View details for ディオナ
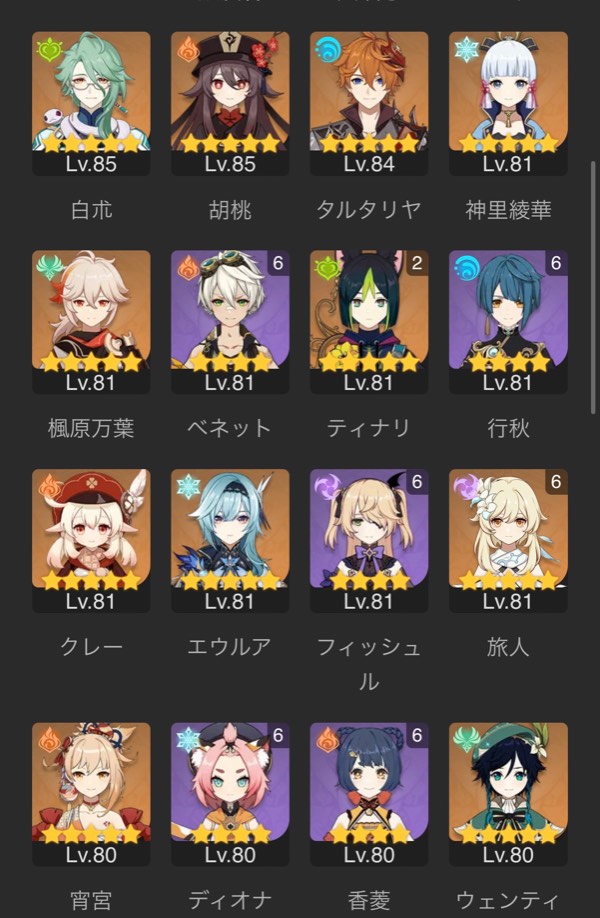Image resolution: width=600 pixels, height=918 pixels. (x=230, y=788)
